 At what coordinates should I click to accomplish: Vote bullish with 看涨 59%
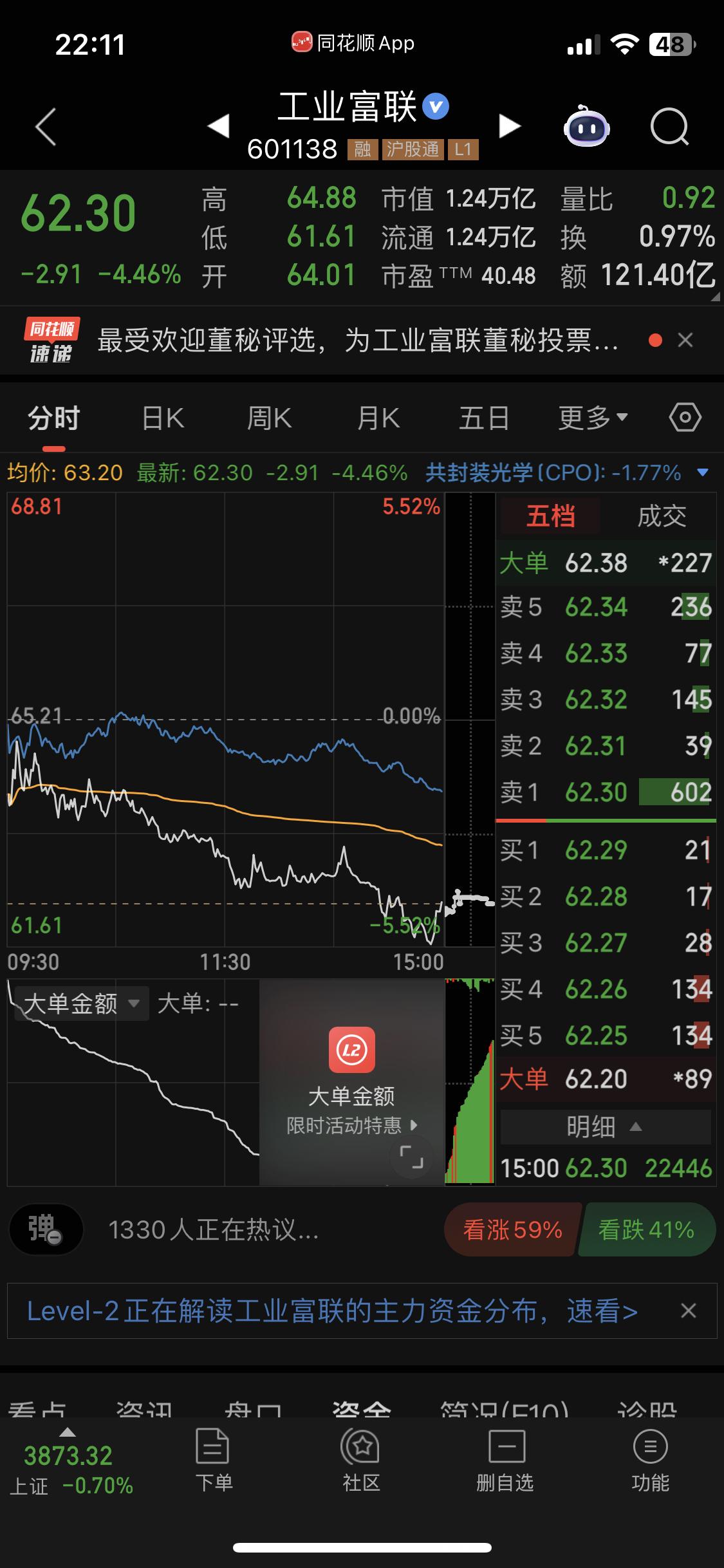tap(512, 1229)
